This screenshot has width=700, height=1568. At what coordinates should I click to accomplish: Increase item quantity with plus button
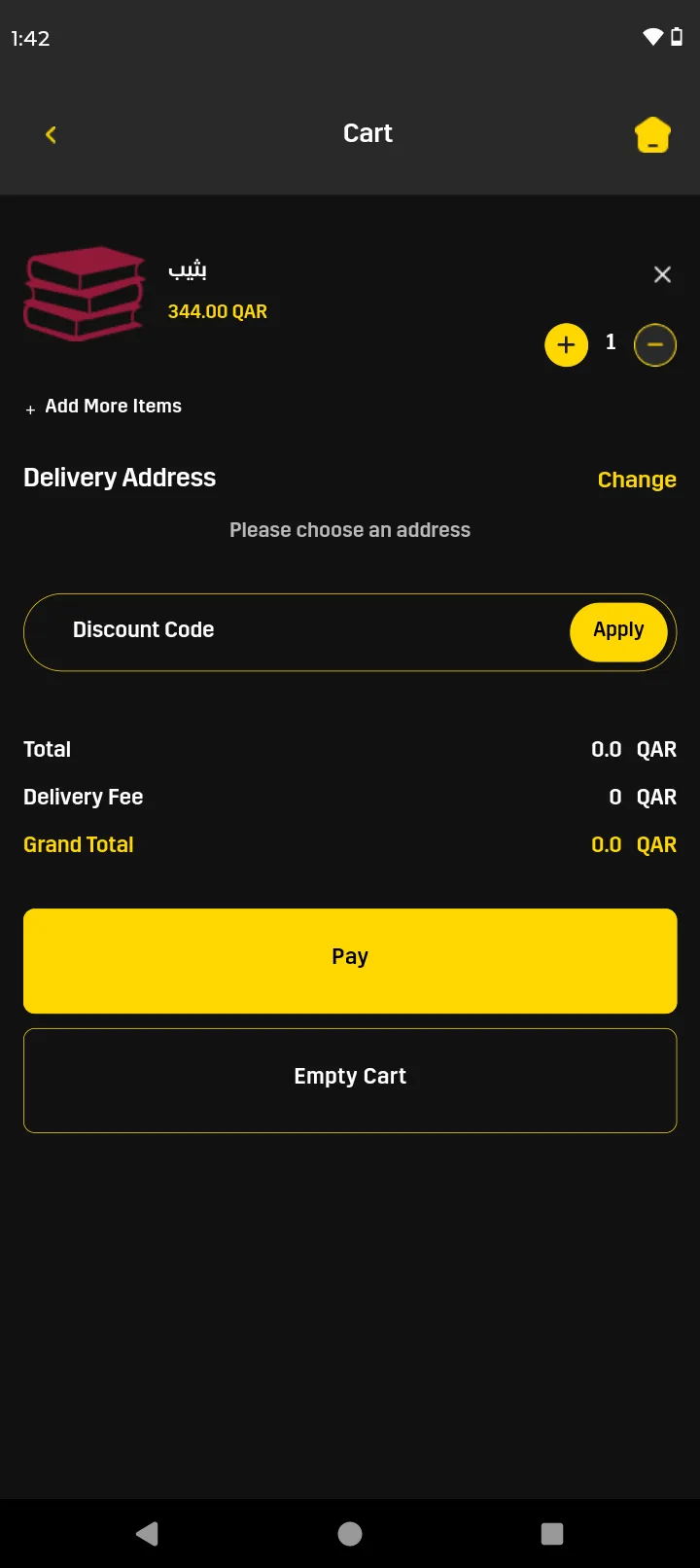click(566, 345)
